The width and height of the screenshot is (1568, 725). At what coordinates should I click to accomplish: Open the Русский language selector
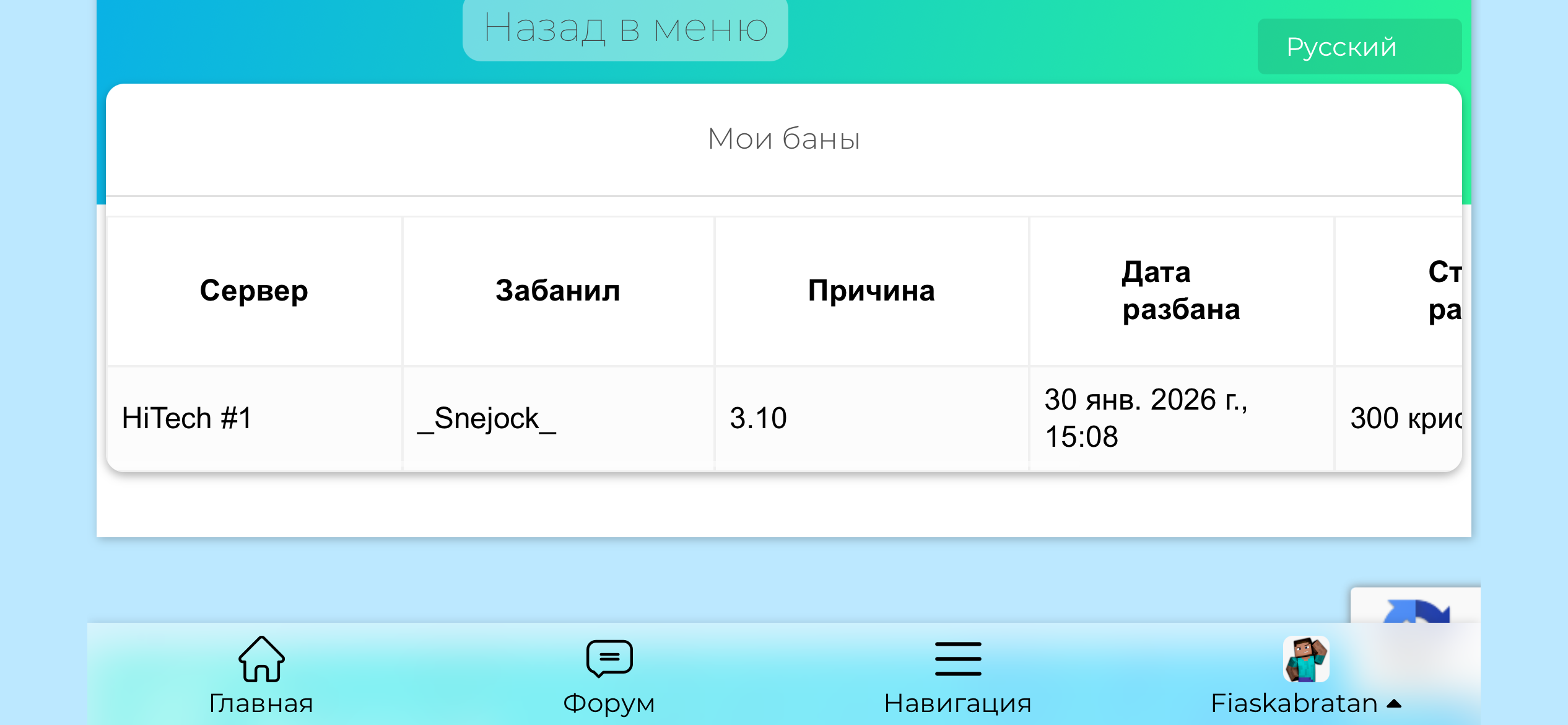tap(1359, 47)
